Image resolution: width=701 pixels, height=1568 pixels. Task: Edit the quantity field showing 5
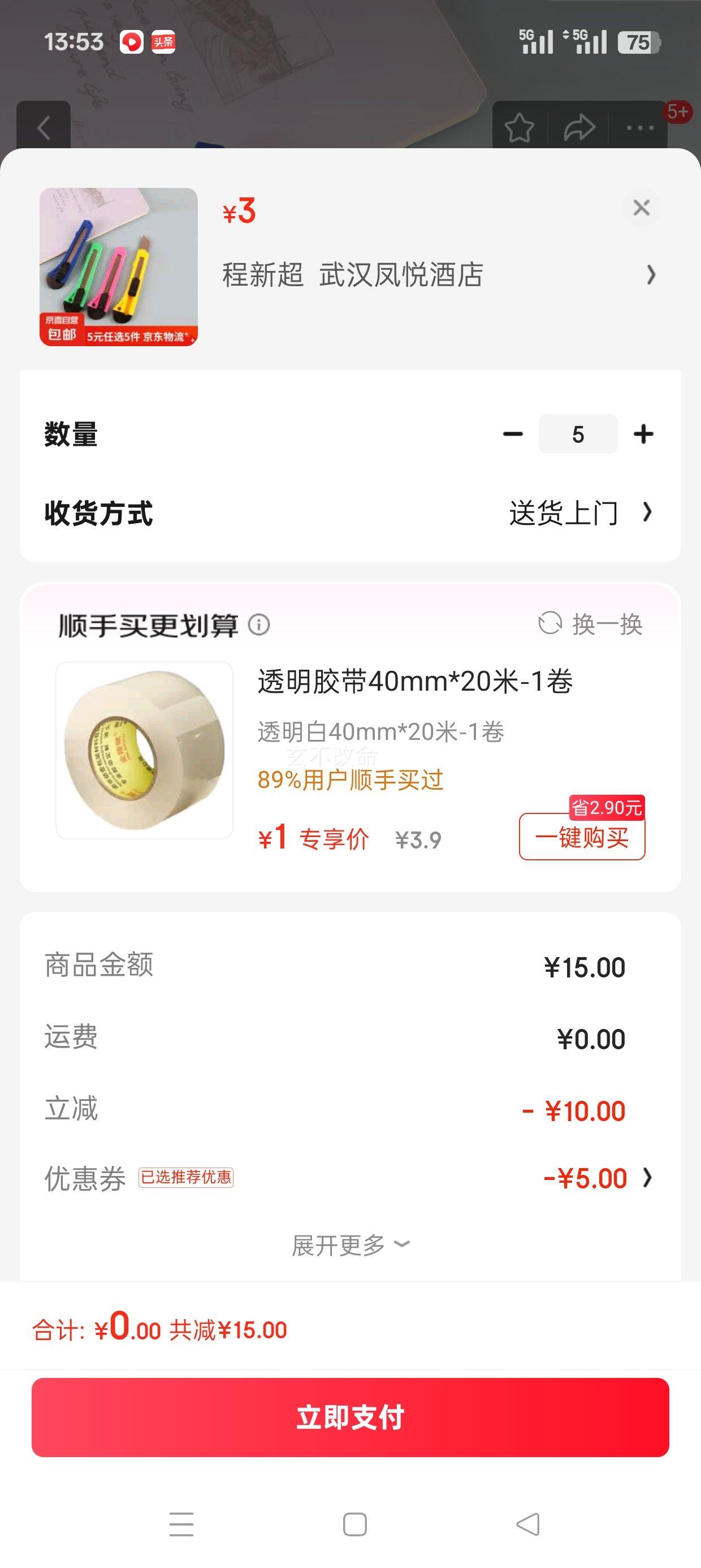click(x=577, y=434)
